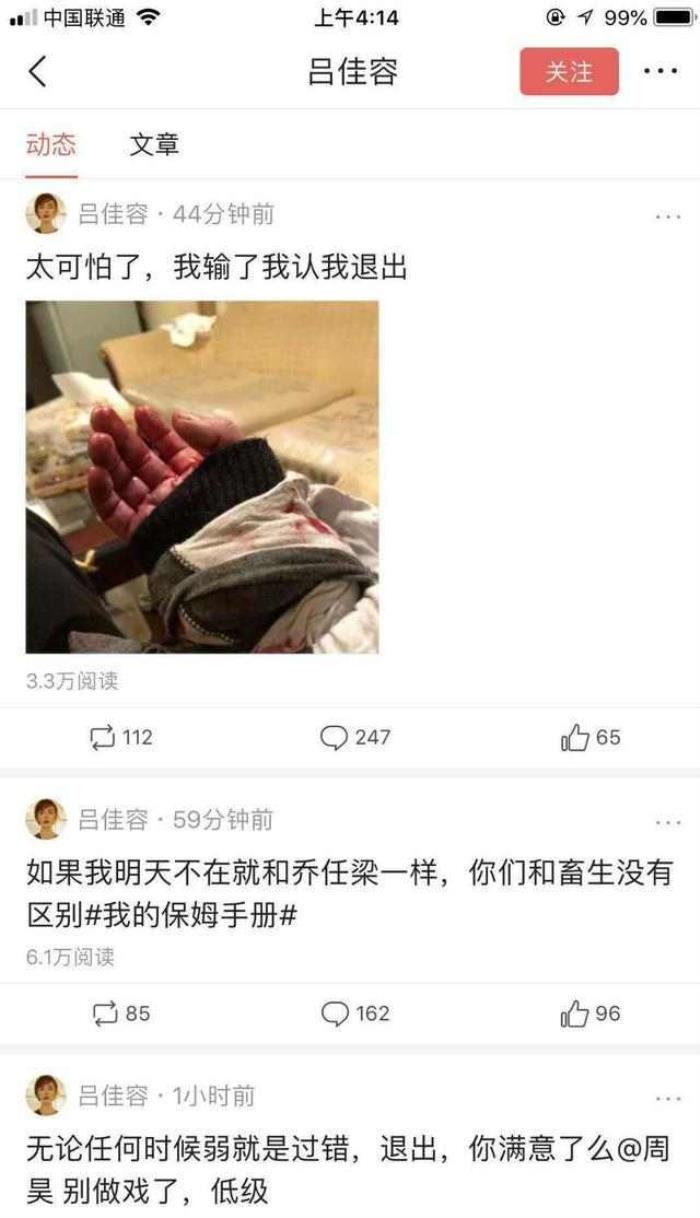
Task: Repost the post with 112 reposts
Action: (x=120, y=738)
